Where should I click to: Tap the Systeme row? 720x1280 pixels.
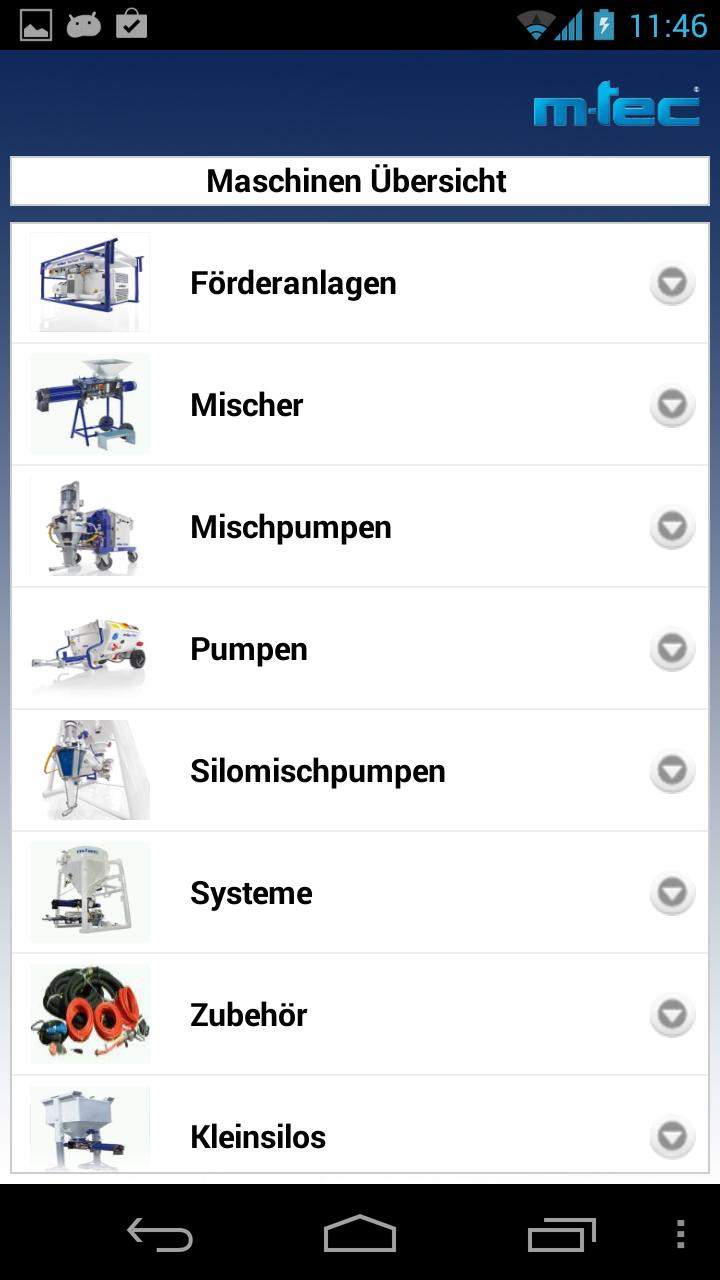[360, 893]
